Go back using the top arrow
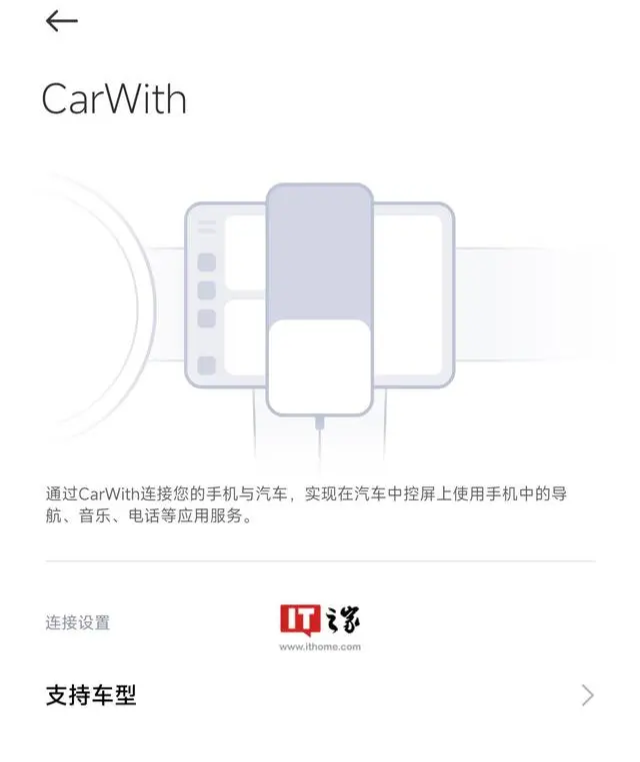Image resolution: width=640 pixels, height=762 pixels. pos(62,21)
